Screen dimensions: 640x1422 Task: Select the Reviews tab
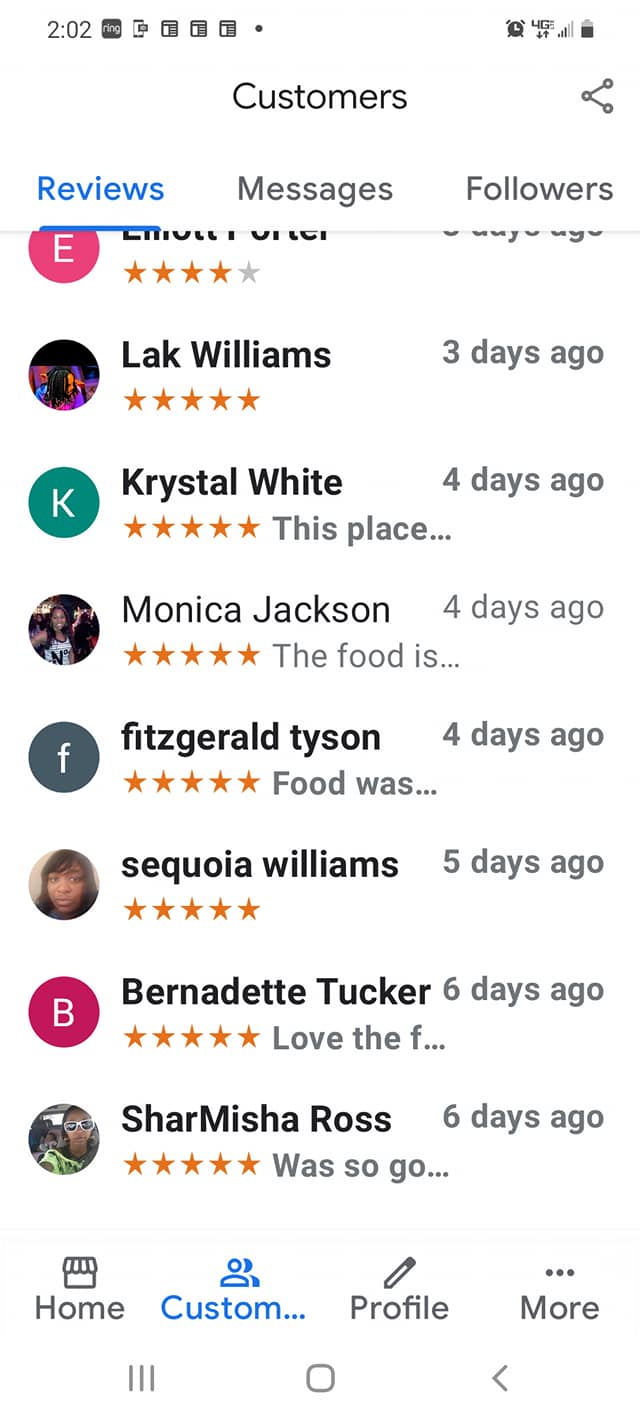tap(100, 189)
